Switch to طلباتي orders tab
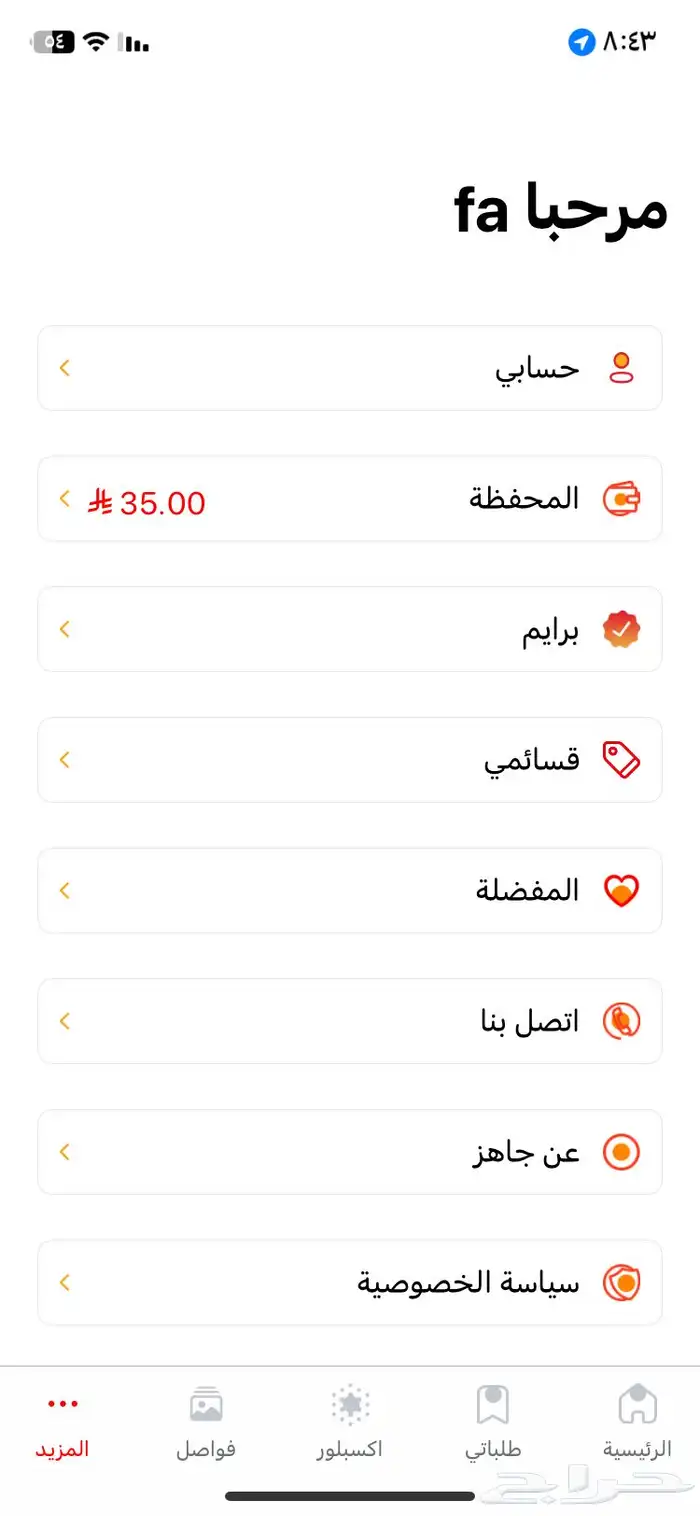The image size is (700, 1516). 493,1420
